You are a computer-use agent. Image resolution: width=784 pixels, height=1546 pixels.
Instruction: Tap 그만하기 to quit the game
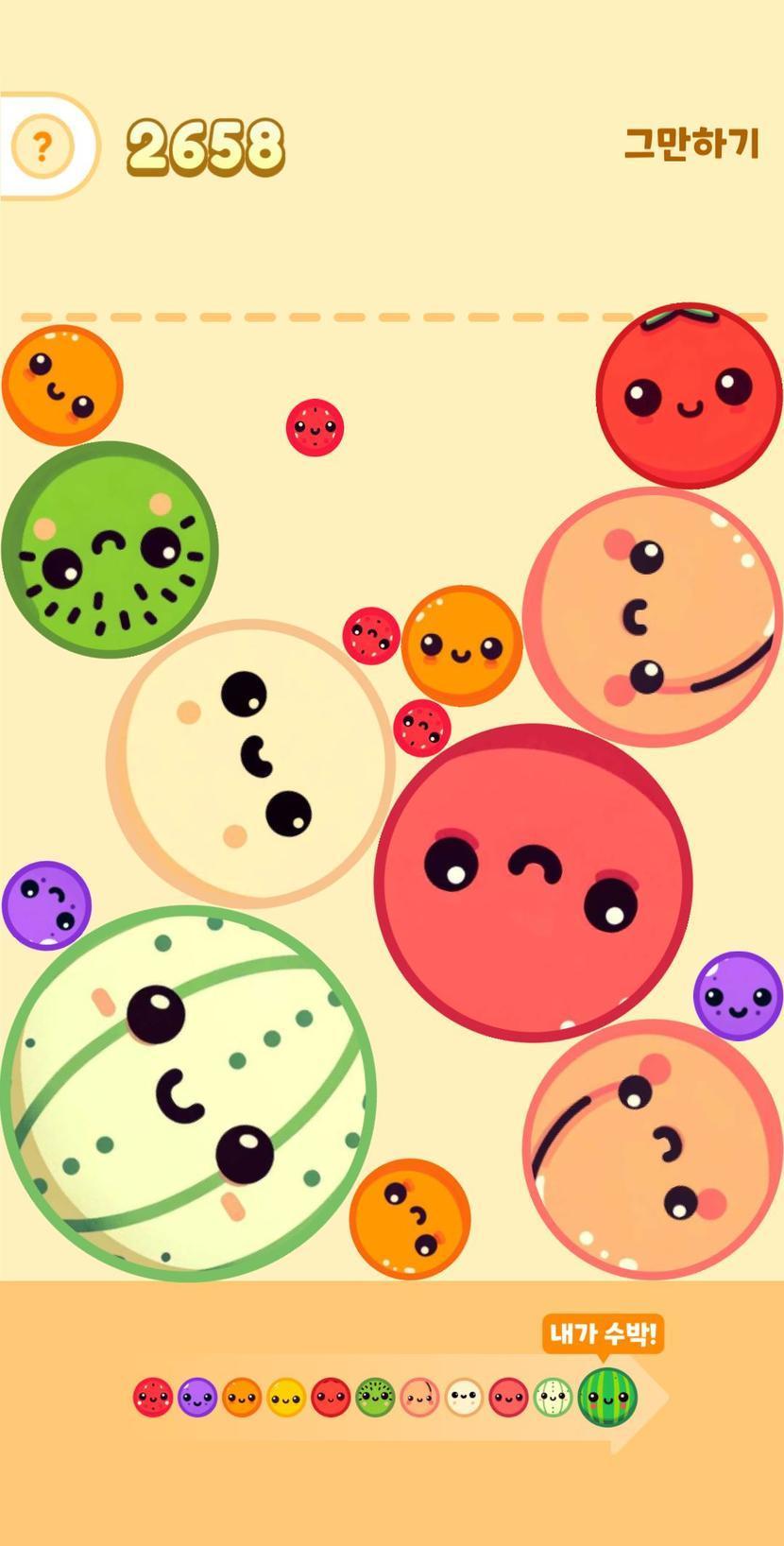tap(691, 144)
